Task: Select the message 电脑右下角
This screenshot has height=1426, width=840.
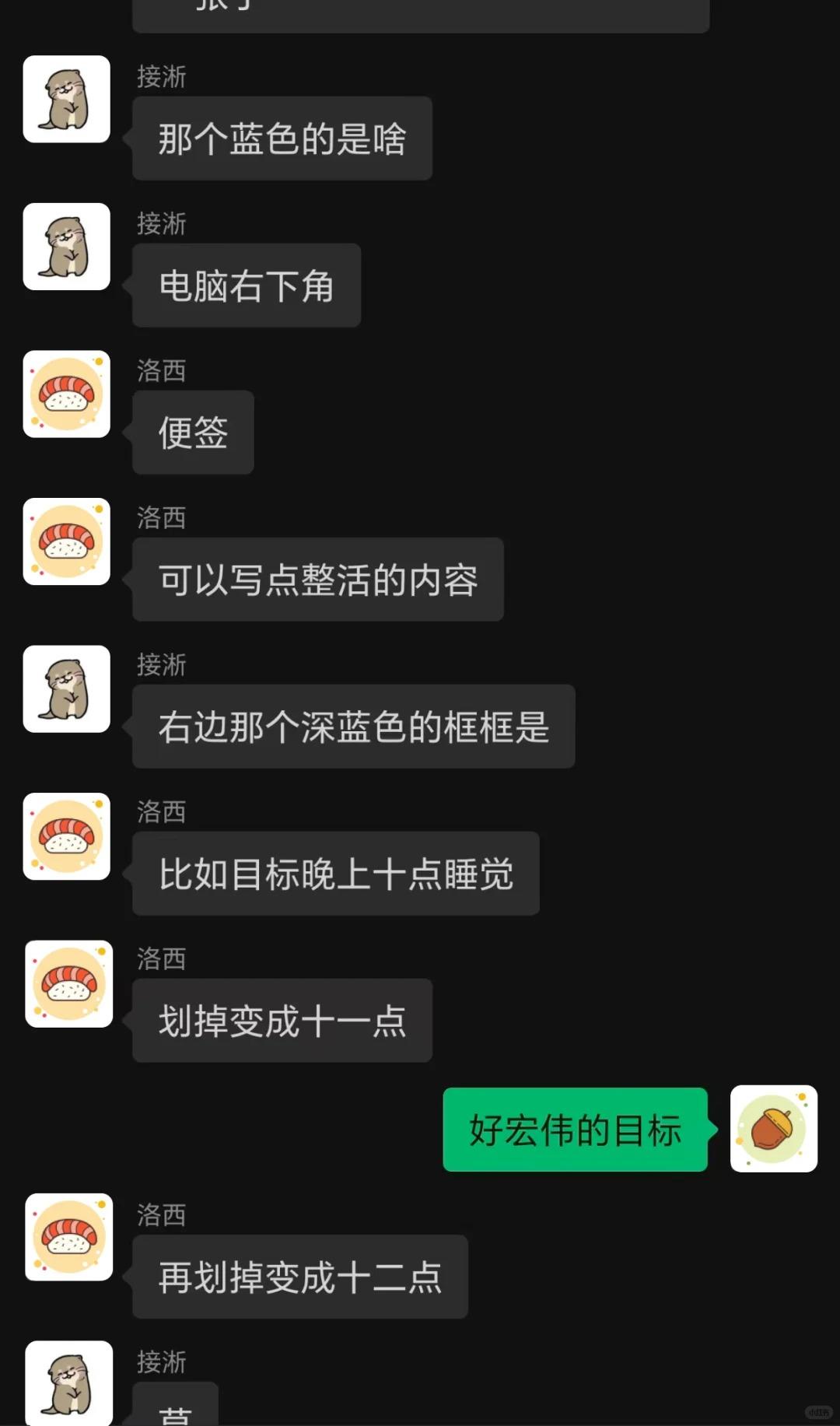Action: tap(246, 285)
